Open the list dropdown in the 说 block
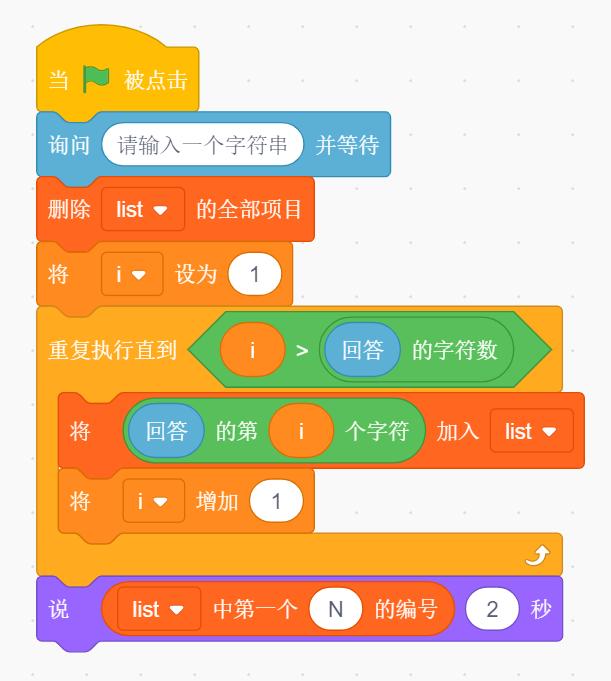This screenshot has width=611, height=681. pyautogui.click(x=159, y=609)
